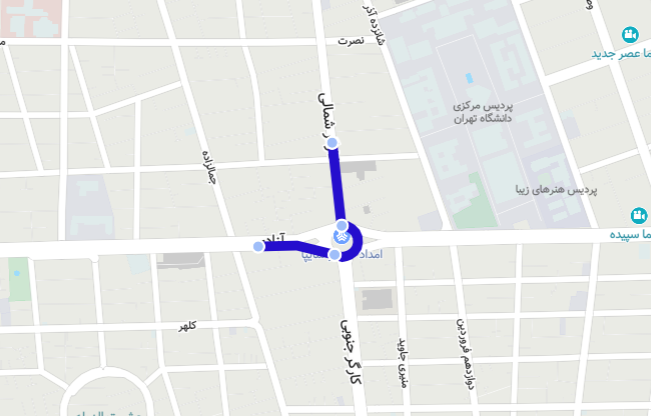Select the western route endpoint on Azadi street
Image resolution: width=651 pixels, height=416 pixels.
258,246
